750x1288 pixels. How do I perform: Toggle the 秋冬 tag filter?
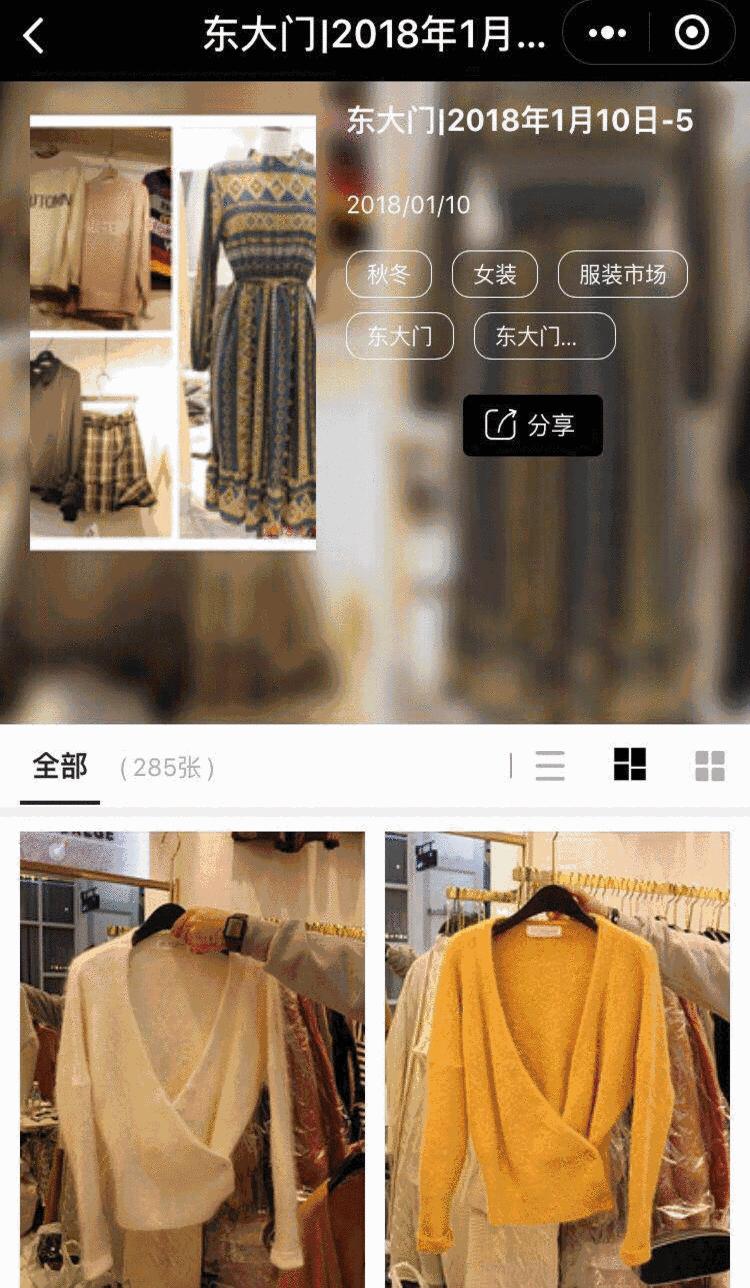(388, 273)
